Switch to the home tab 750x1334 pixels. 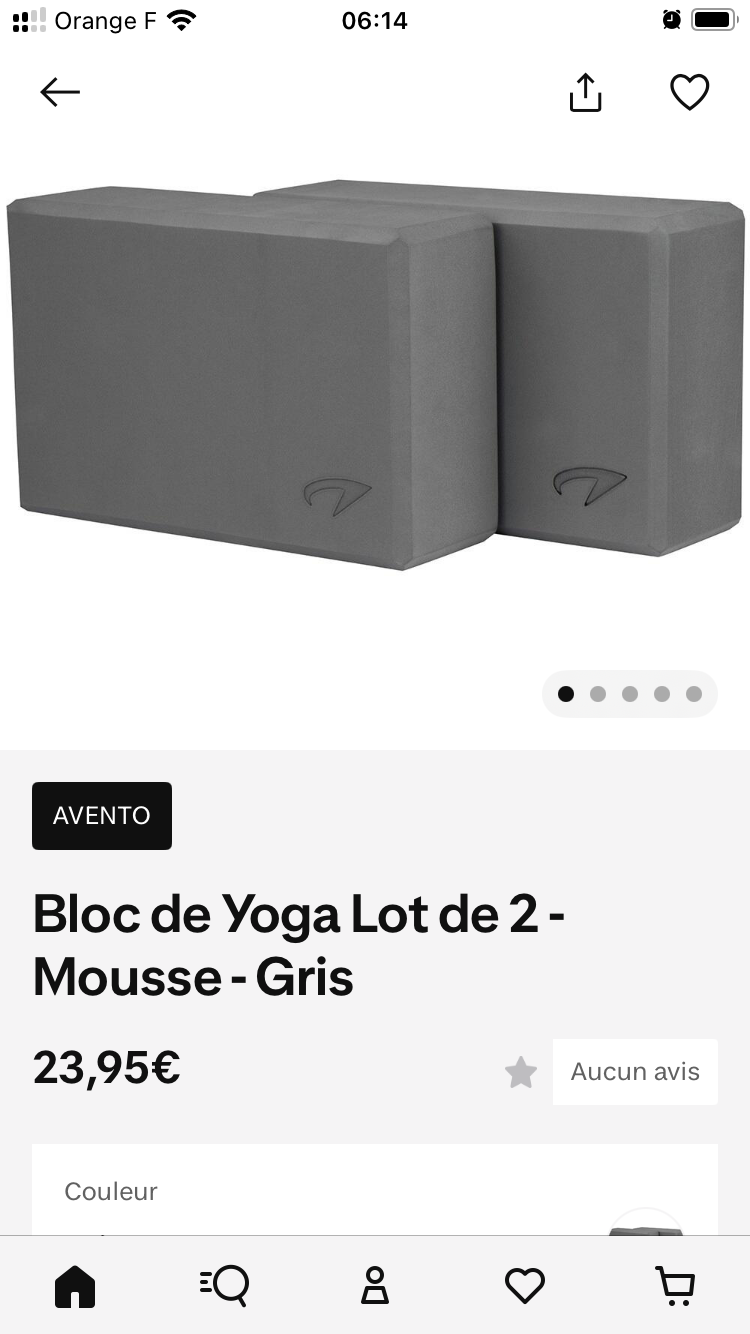(75, 1285)
